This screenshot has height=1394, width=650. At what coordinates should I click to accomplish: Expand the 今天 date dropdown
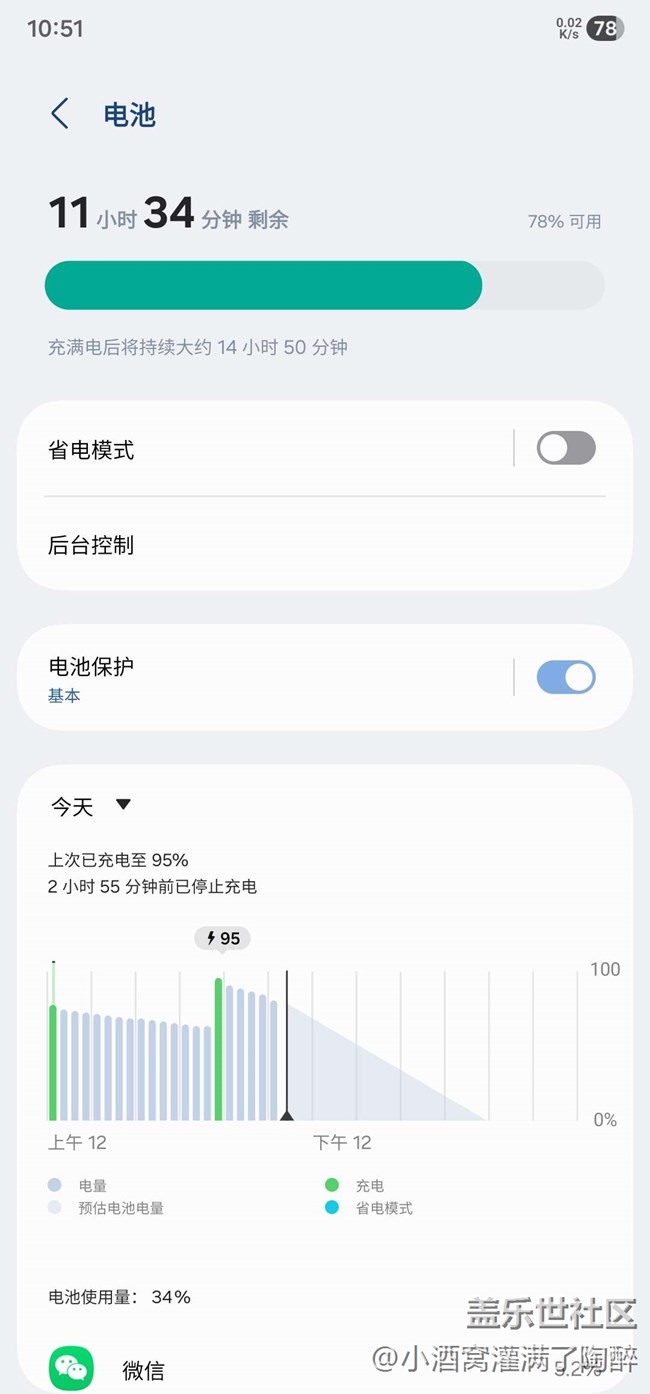(92, 806)
